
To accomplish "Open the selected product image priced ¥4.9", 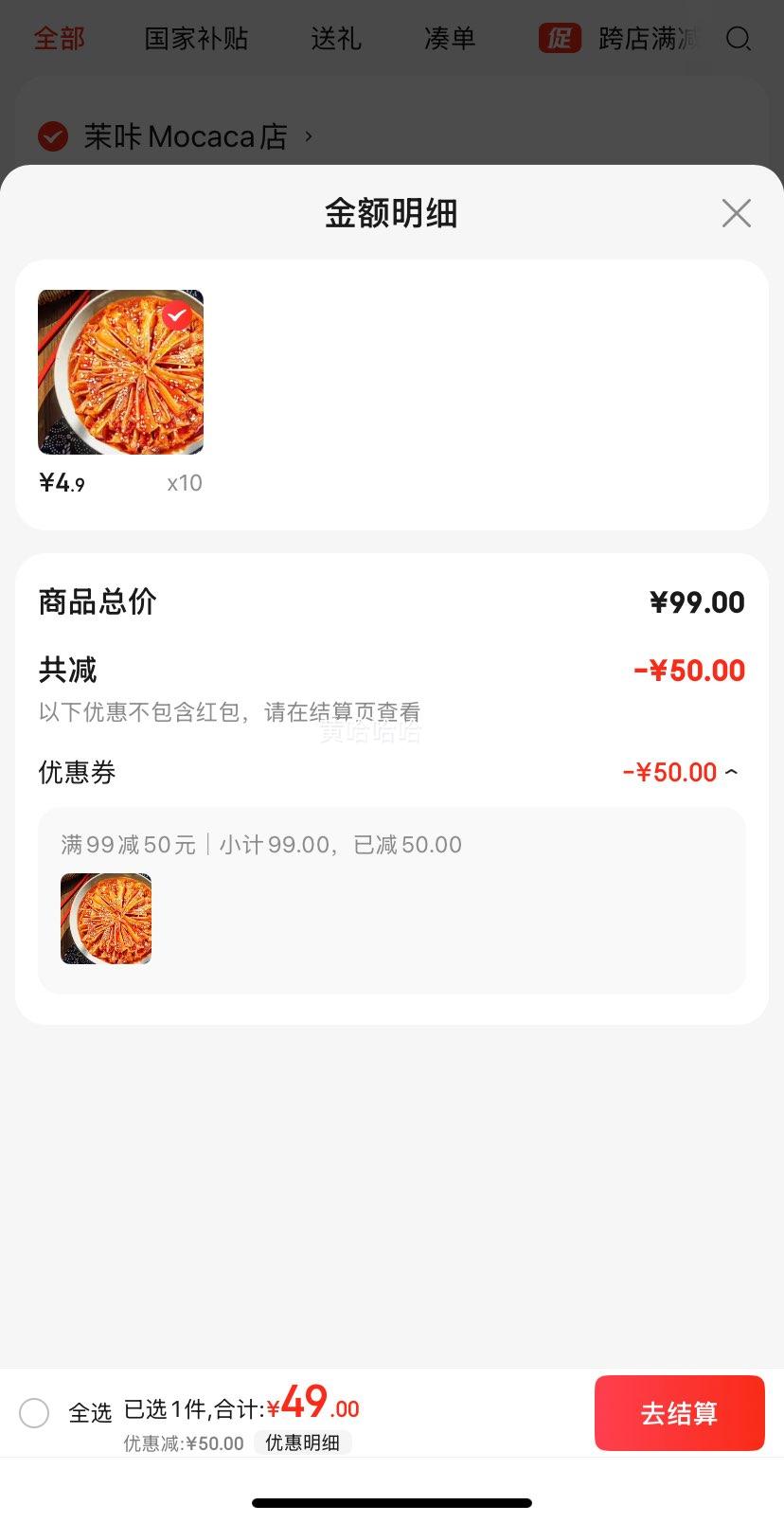I will [120, 372].
